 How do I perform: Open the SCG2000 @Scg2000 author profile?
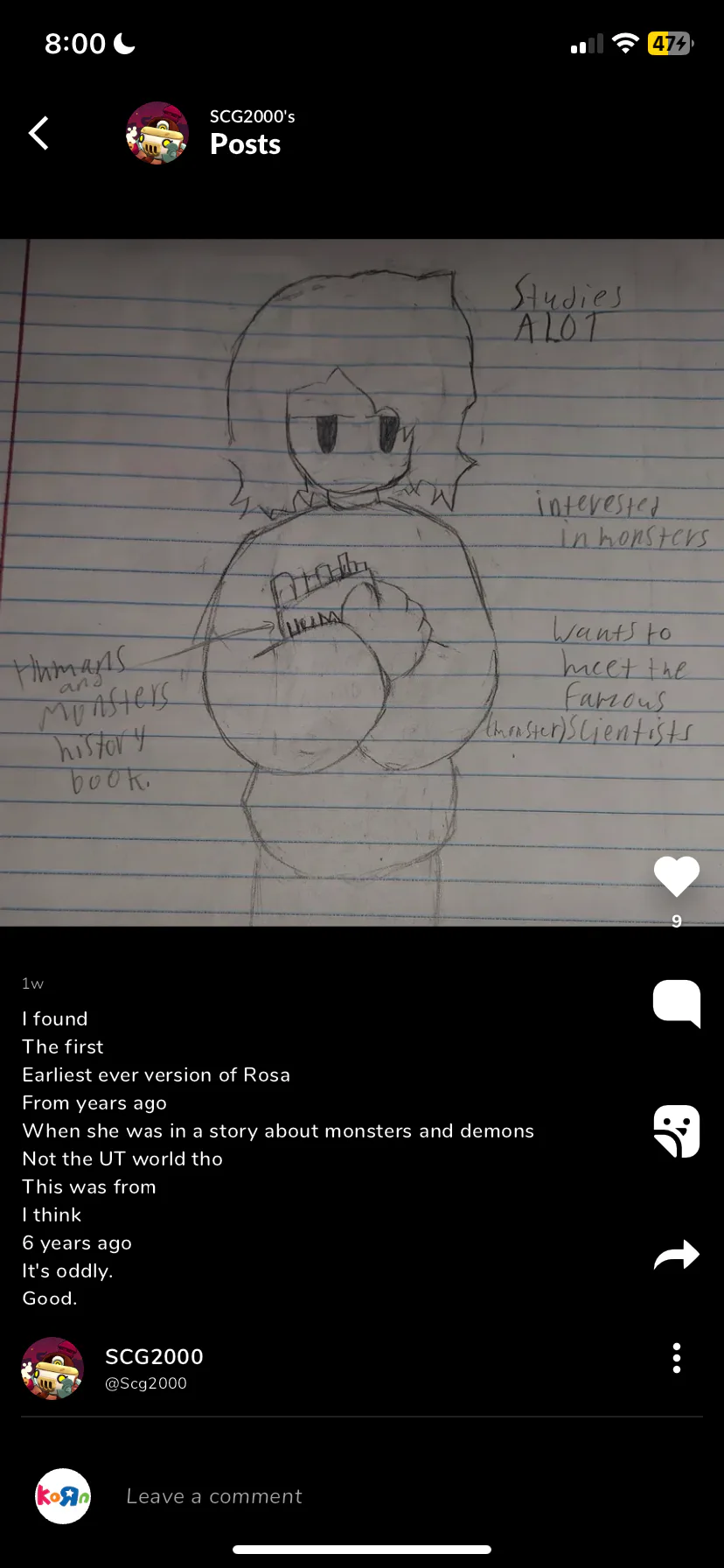point(113,1368)
